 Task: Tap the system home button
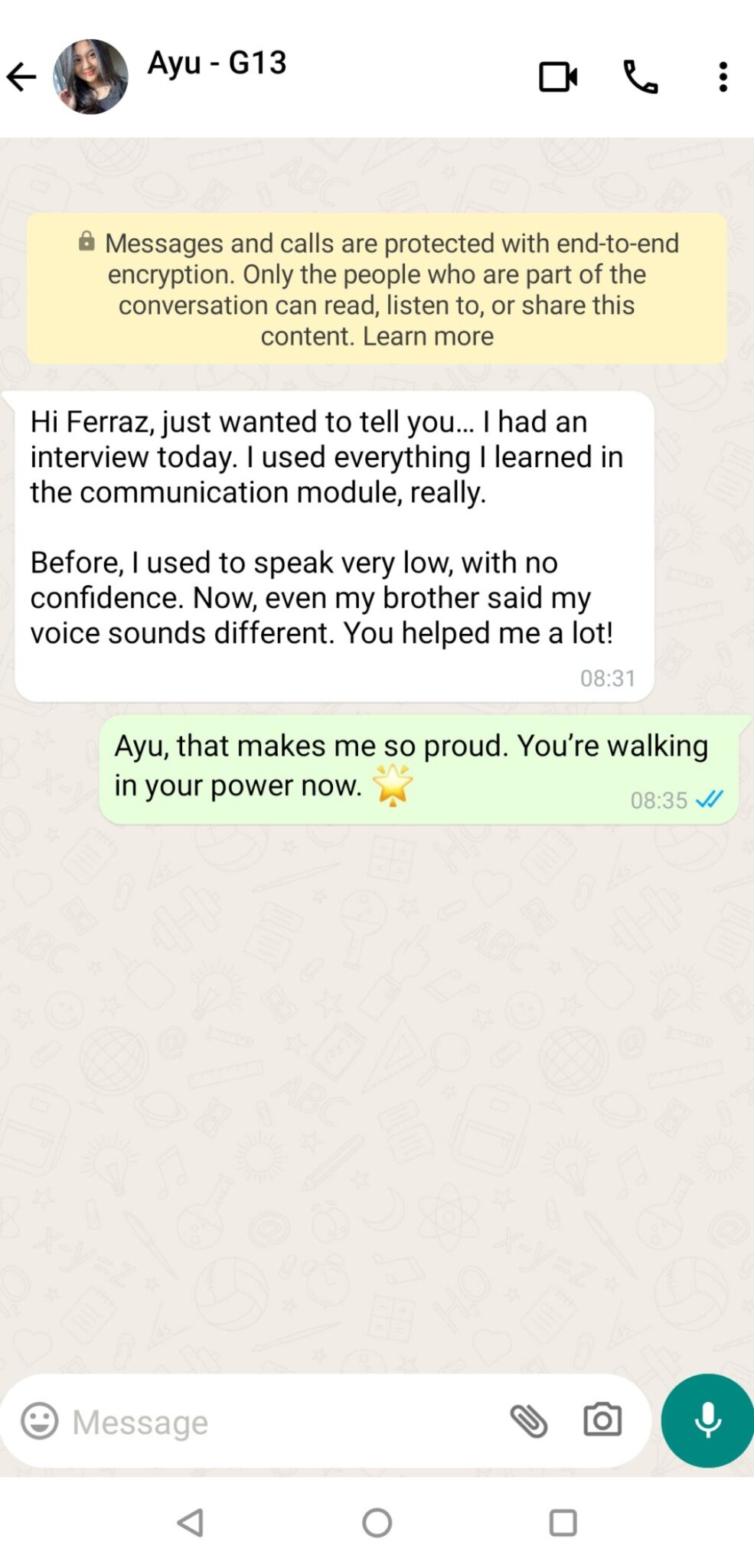[x=377, y=1523]
